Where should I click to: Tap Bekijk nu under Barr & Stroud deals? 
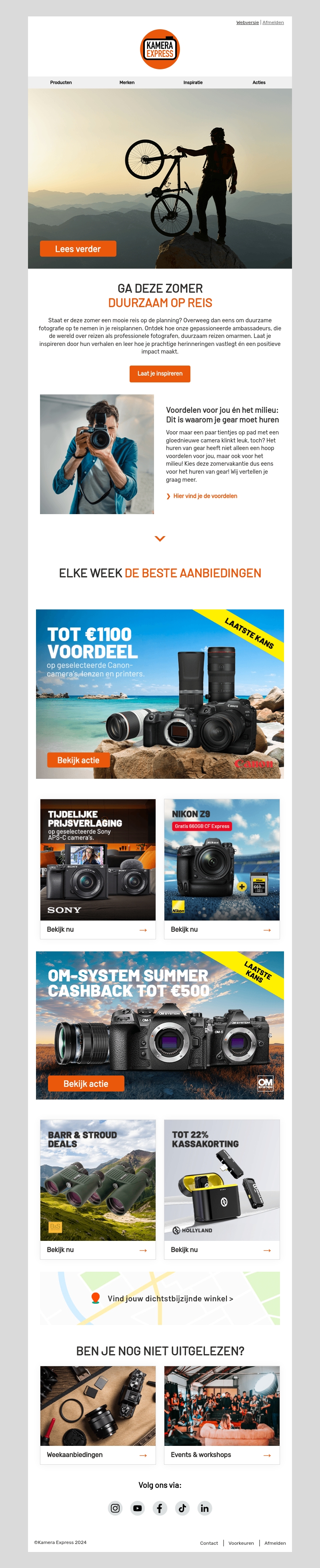click(97, 1250)
